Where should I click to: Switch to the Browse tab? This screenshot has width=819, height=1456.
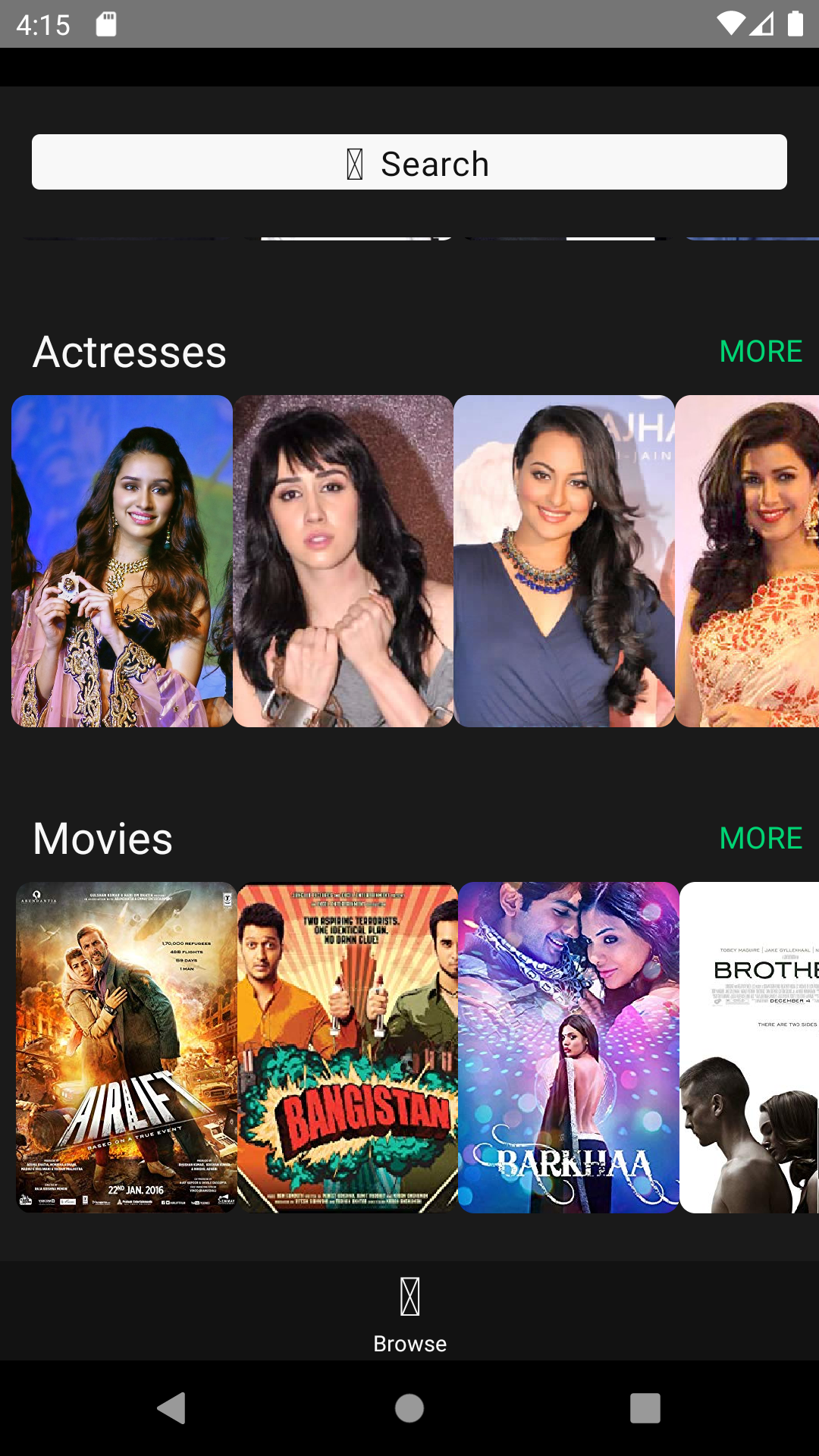409,1313
